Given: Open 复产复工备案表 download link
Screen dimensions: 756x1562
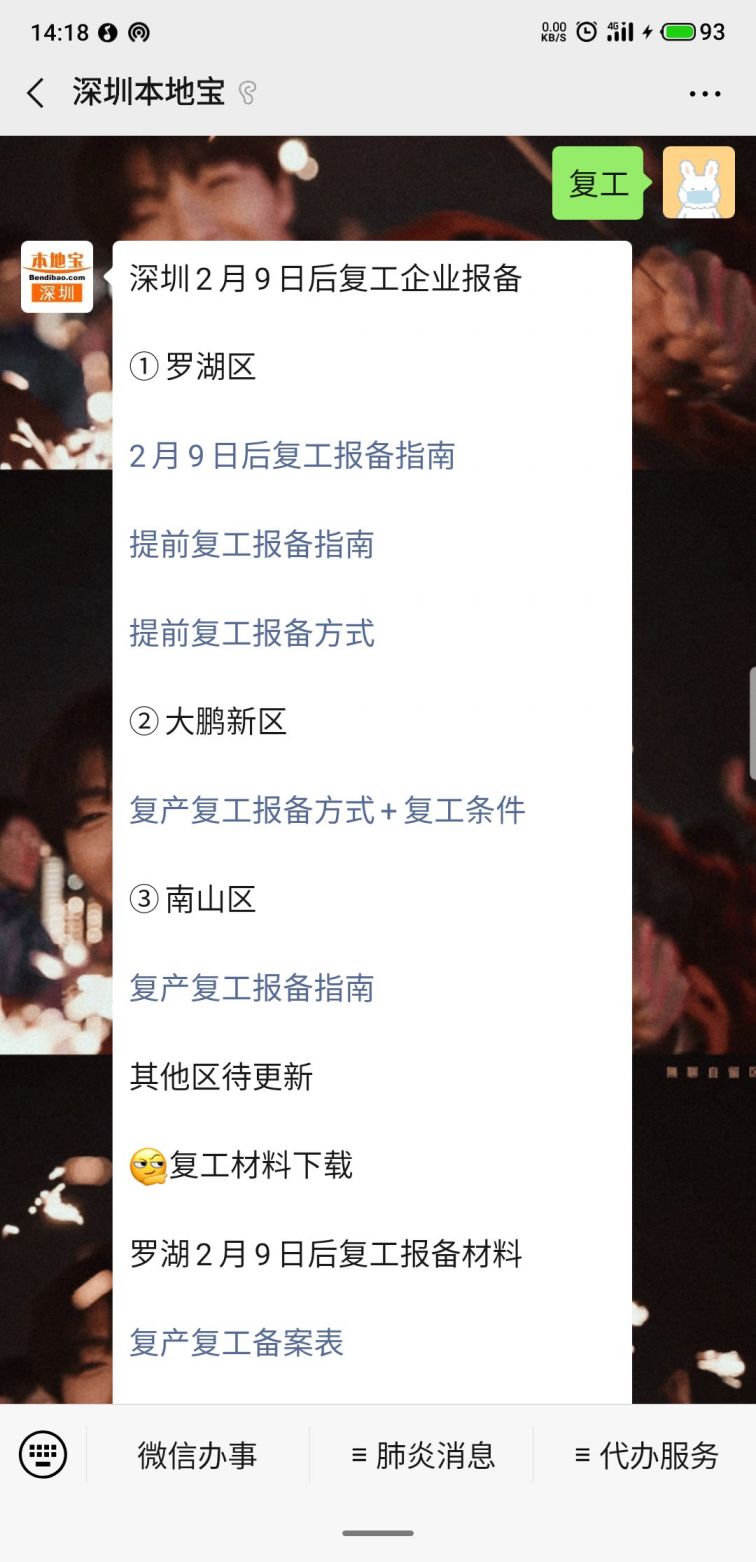Looking at the screenshot, I should (236, 1342).
